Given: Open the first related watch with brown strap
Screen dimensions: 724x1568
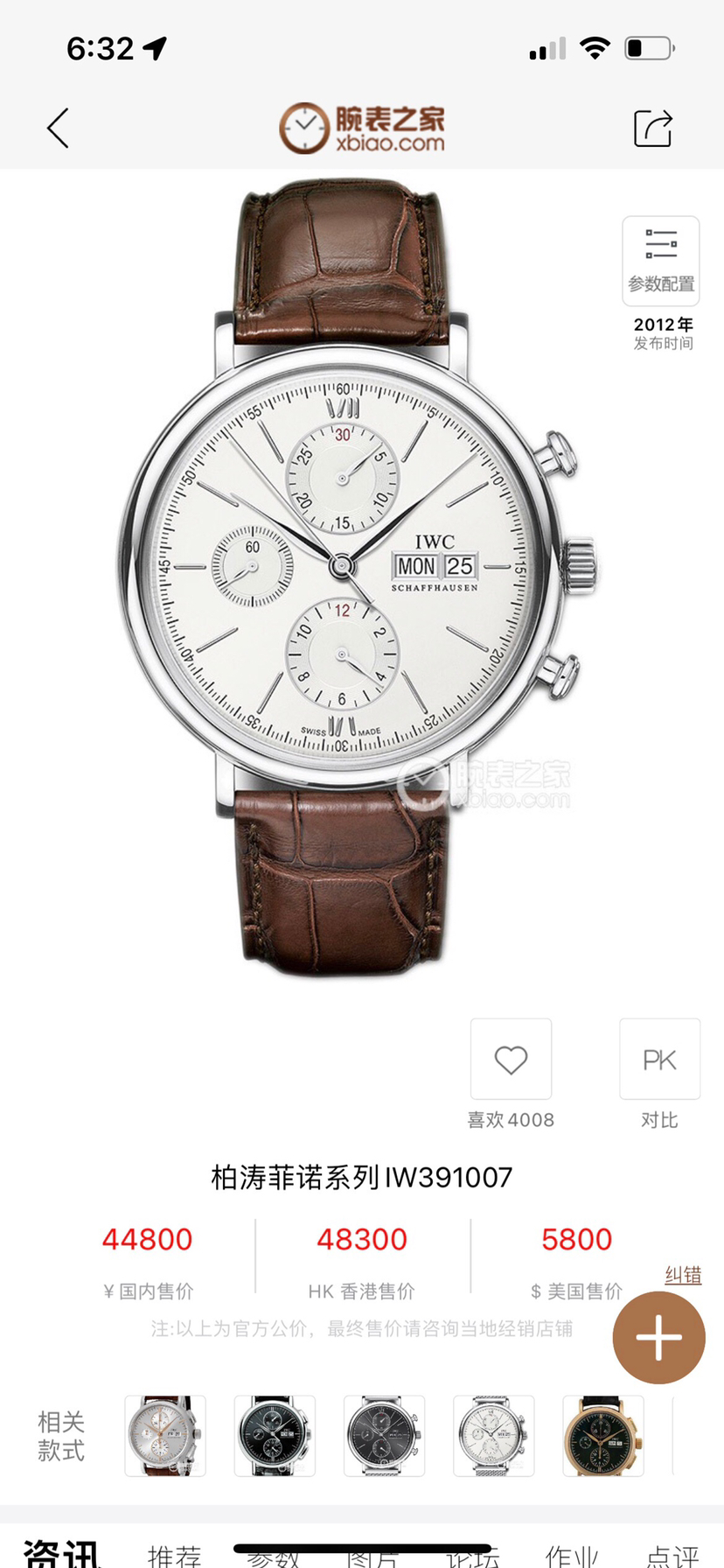Looking at the screenshot, I should click(165, 1436).
